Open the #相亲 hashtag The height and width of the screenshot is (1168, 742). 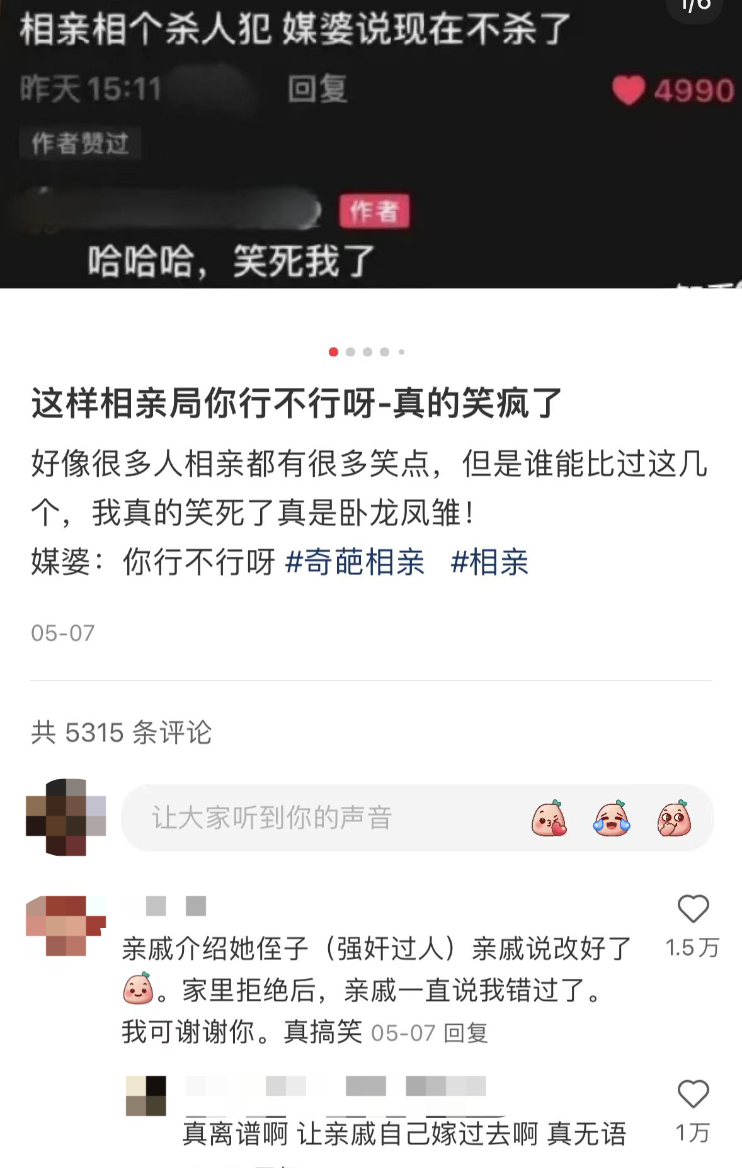[x=489, y=562]
